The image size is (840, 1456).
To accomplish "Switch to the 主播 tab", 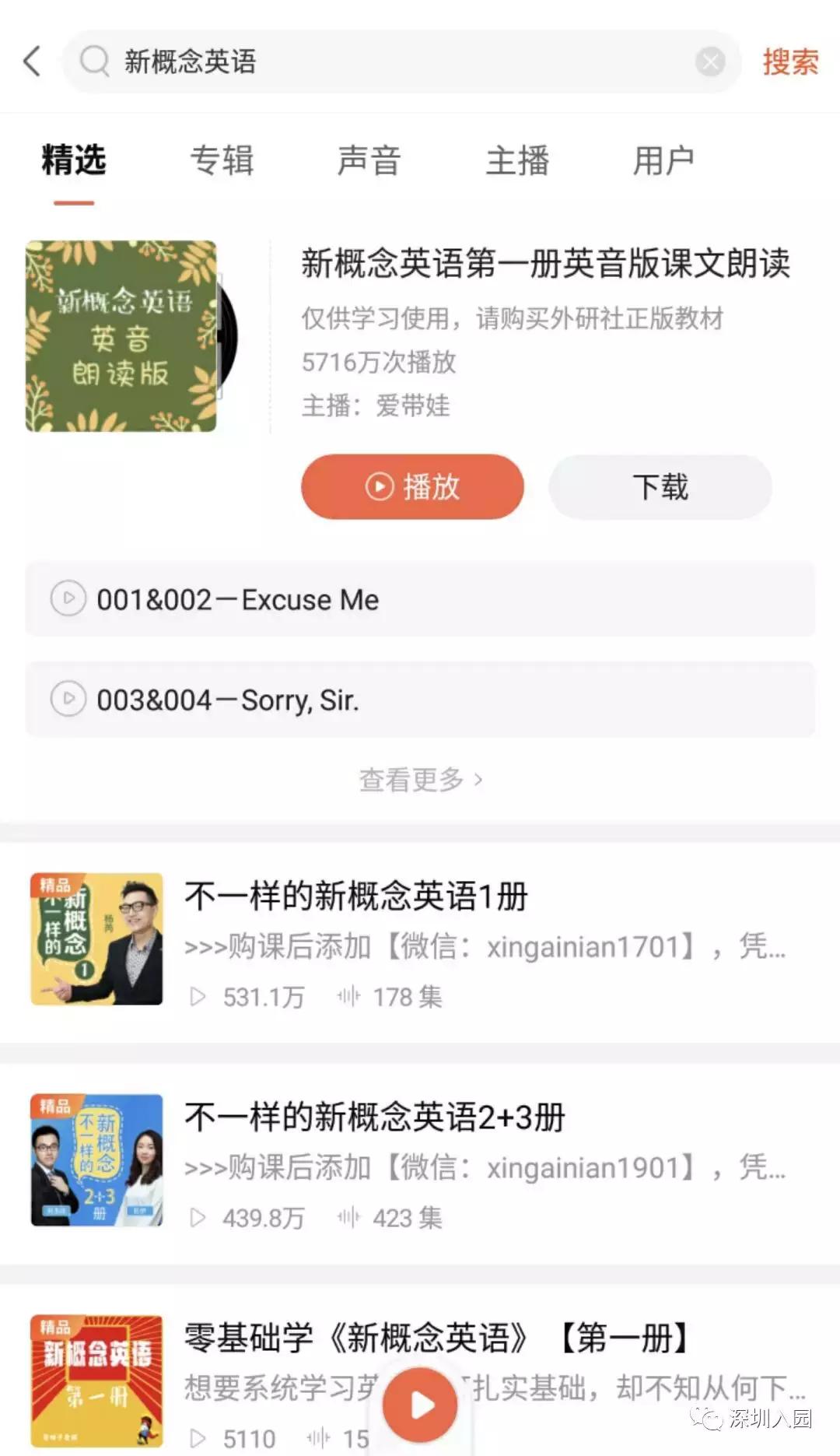I will pyautogui.click(x=518, y=161).
